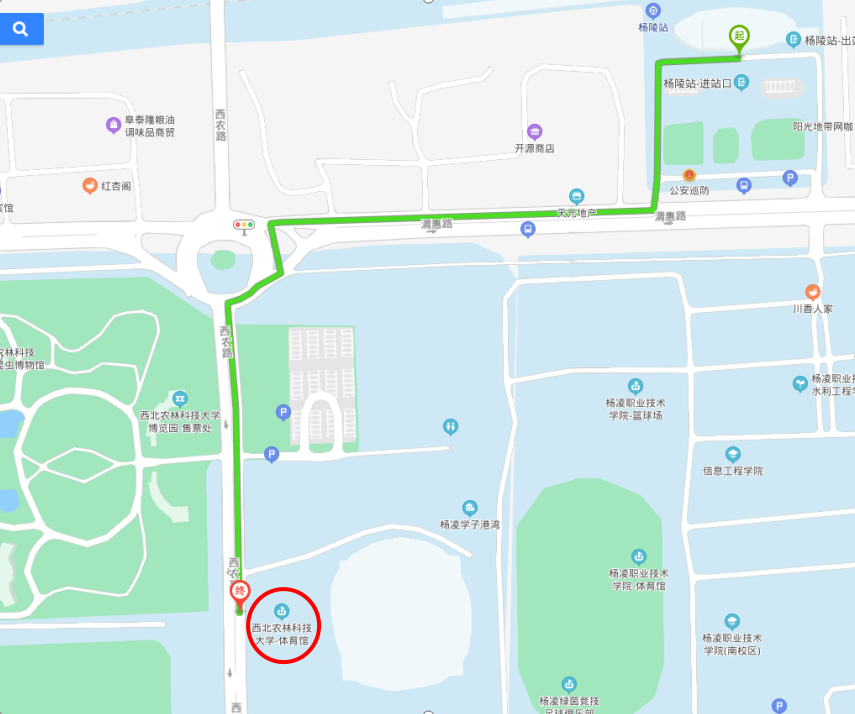Screen dimensions: 855x714
Task: Open the 阜泰隆粮油调味品商贸 marker
Action: tap(113, 124)
